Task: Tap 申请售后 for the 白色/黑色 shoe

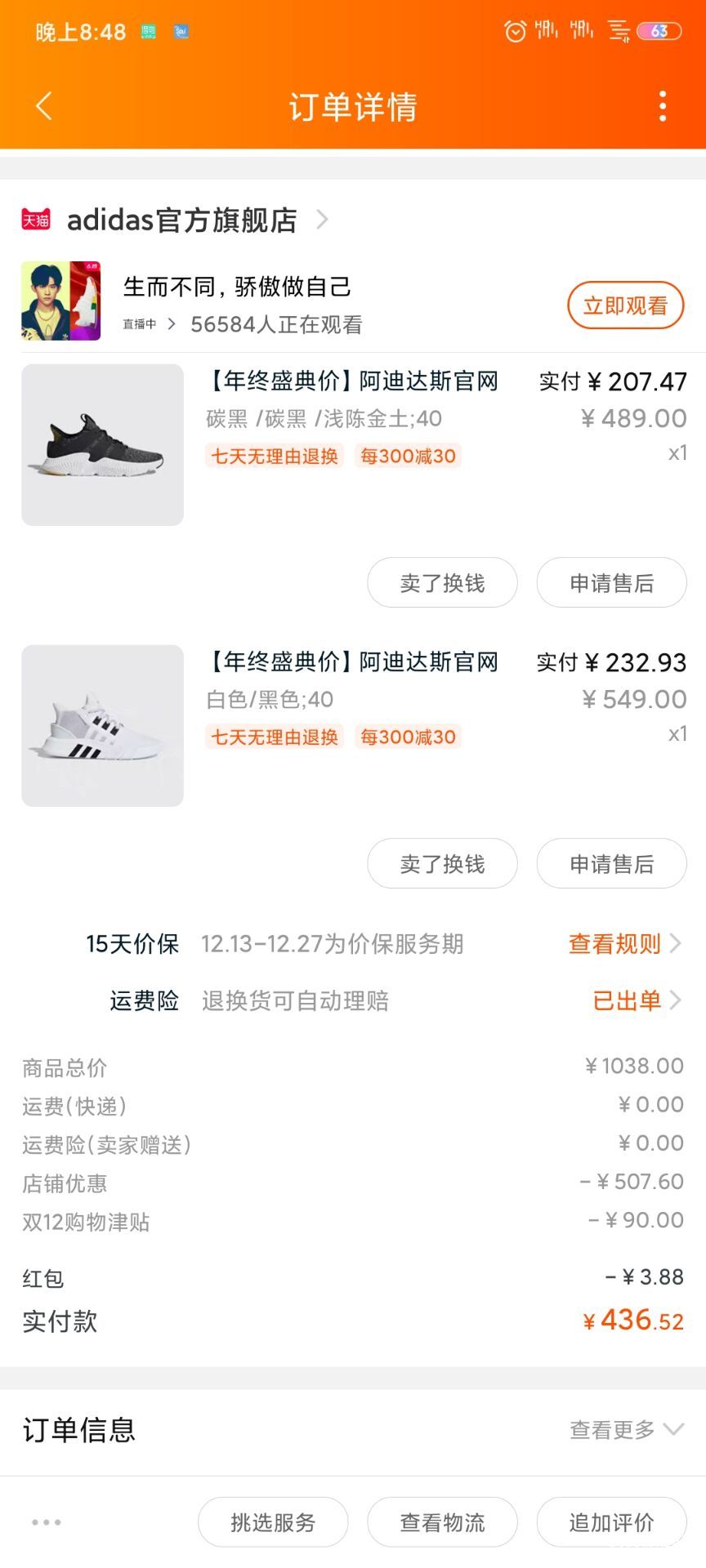Action: [611, 864]
